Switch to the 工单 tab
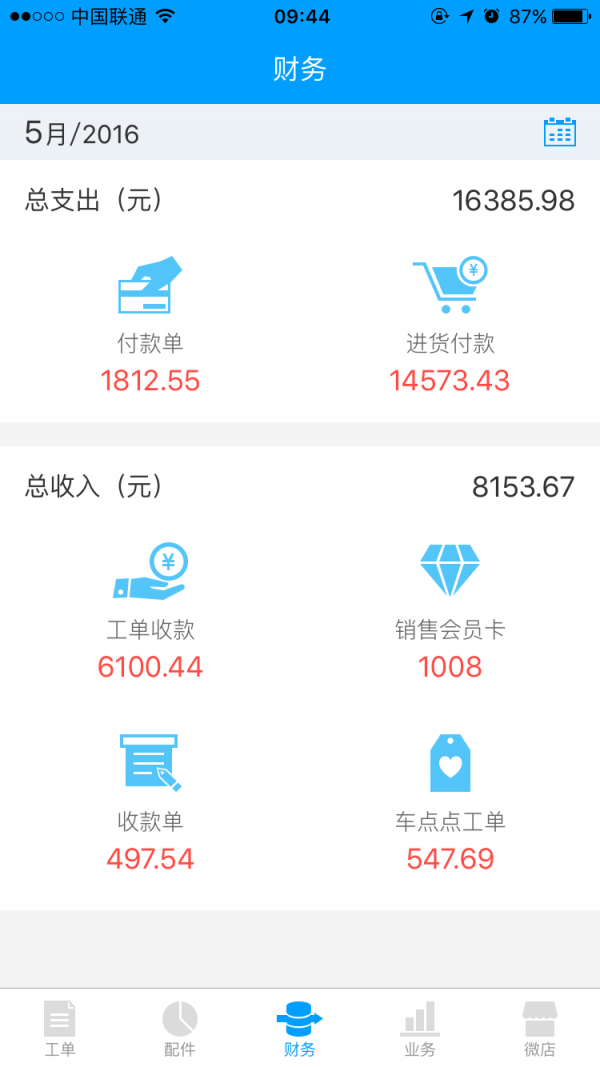This screenshot has height=1067, width=600. (x=60, y=1028)
